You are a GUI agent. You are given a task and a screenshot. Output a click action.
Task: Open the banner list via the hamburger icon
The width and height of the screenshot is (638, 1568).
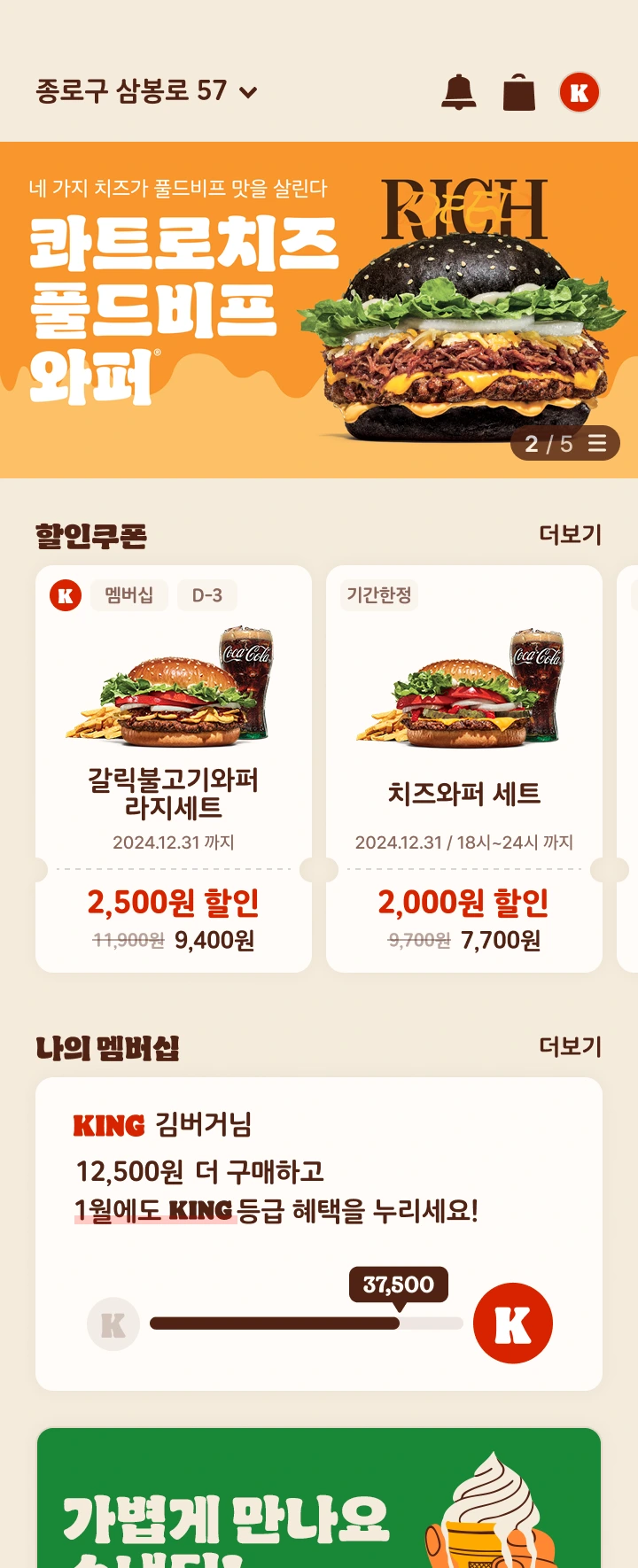[597, 445]
